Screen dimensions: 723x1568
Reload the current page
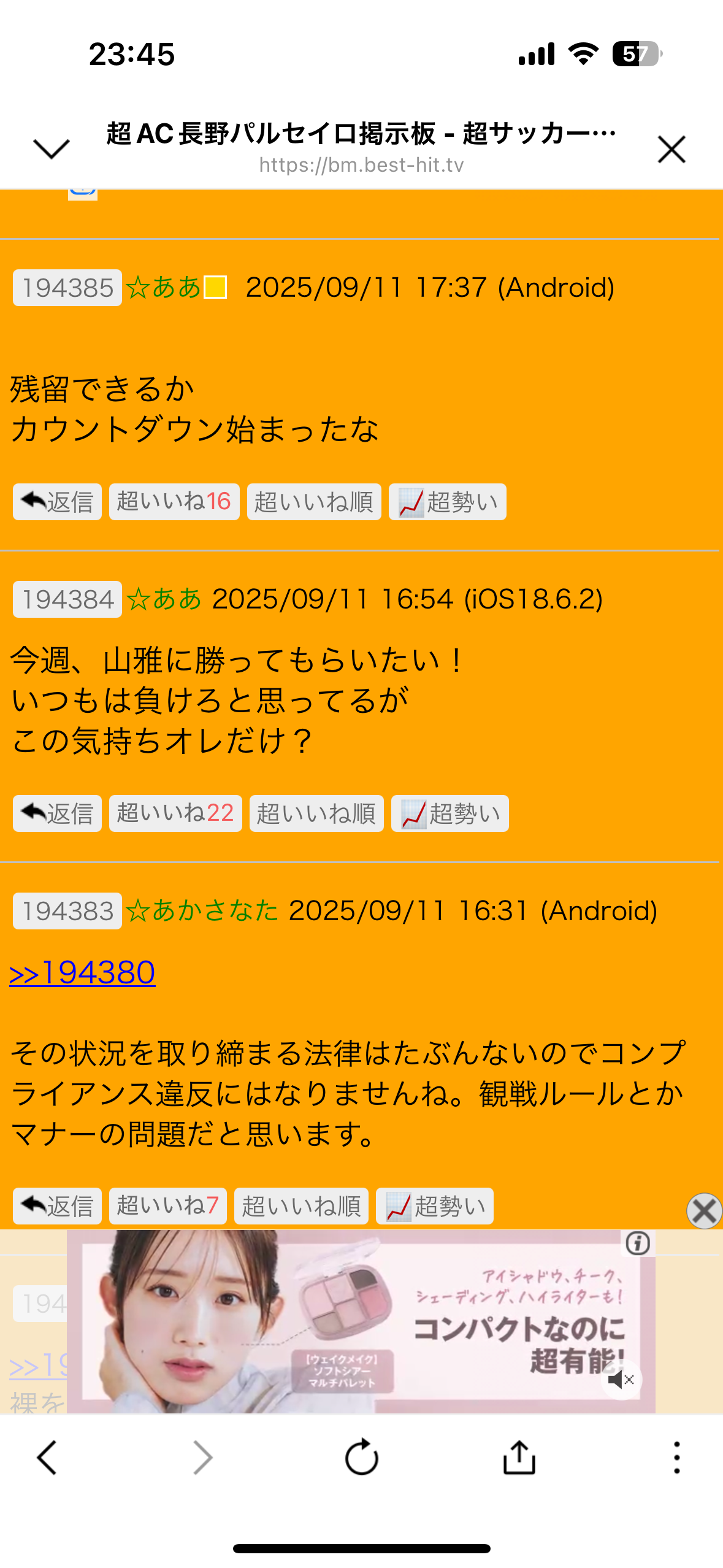click(362, 1457)
